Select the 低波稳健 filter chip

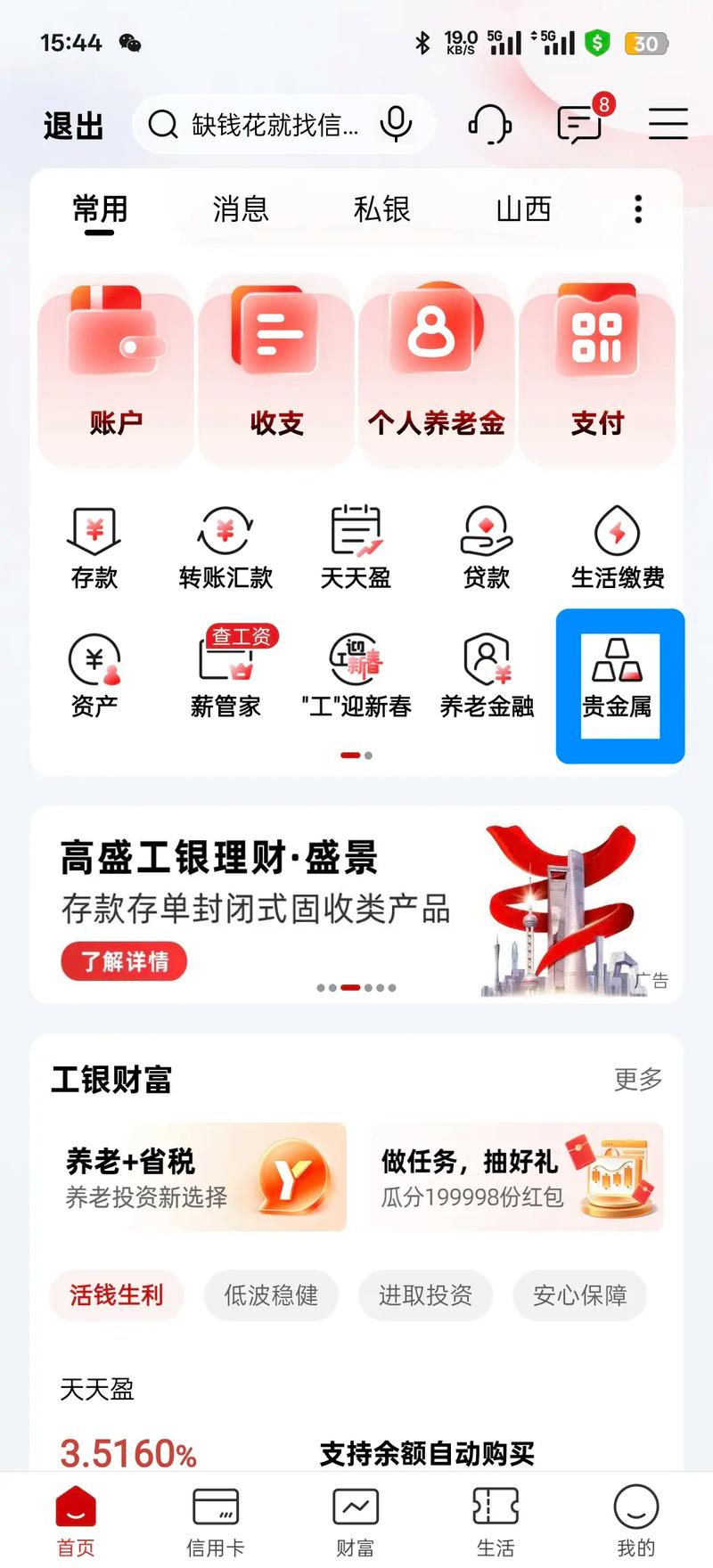pos(271,1296)
